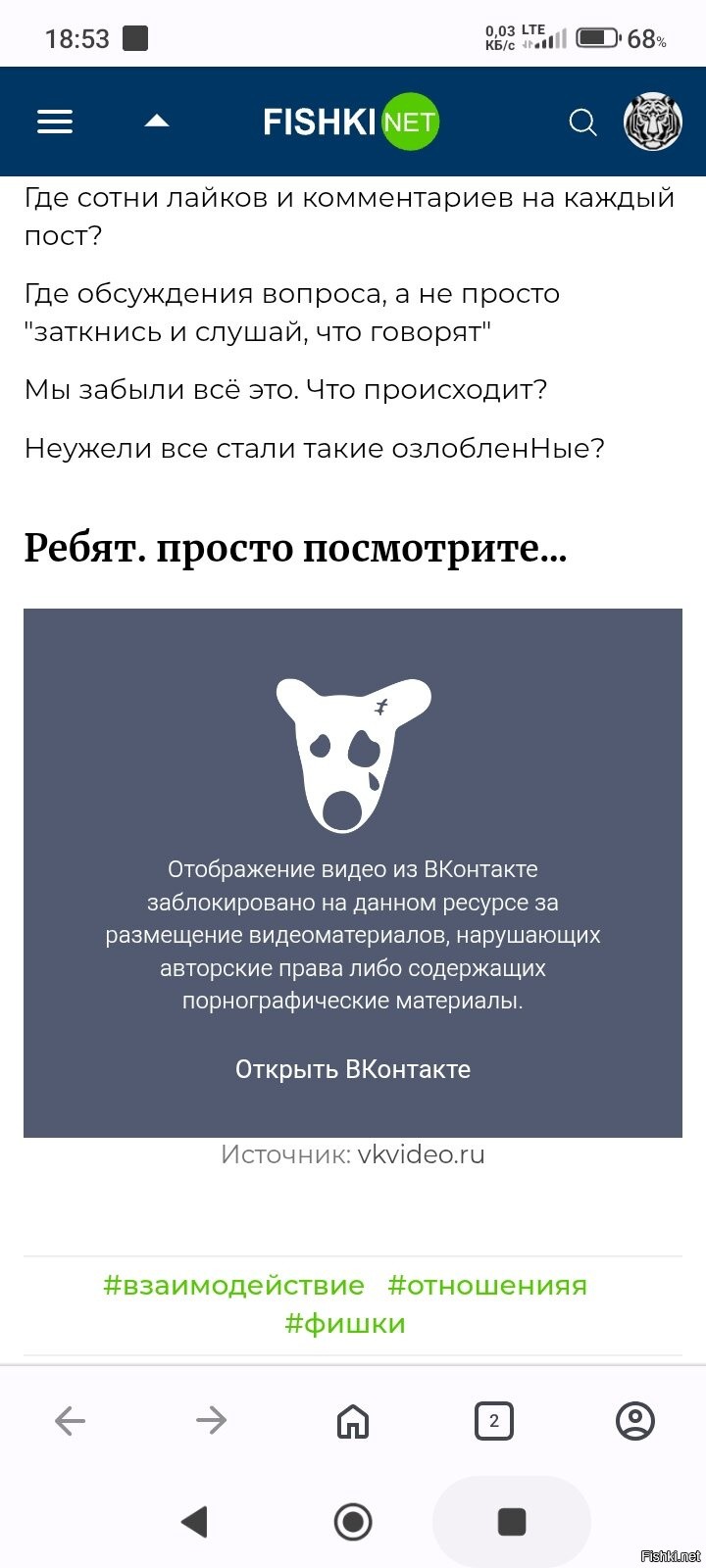This screenshot has width=706, height=1568.
Task: Tap the upward triangle scroll-to-top icon
Action: pyautogui.click(x=157, y=122)
